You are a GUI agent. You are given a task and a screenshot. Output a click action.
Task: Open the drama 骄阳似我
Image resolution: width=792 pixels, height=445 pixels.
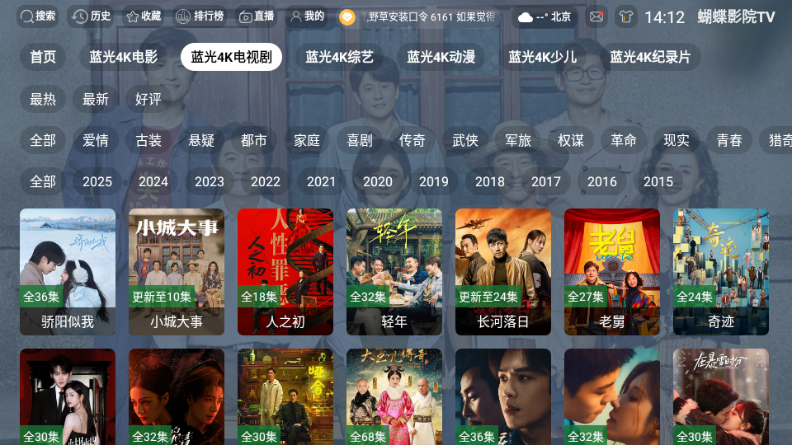click(67, 272)
